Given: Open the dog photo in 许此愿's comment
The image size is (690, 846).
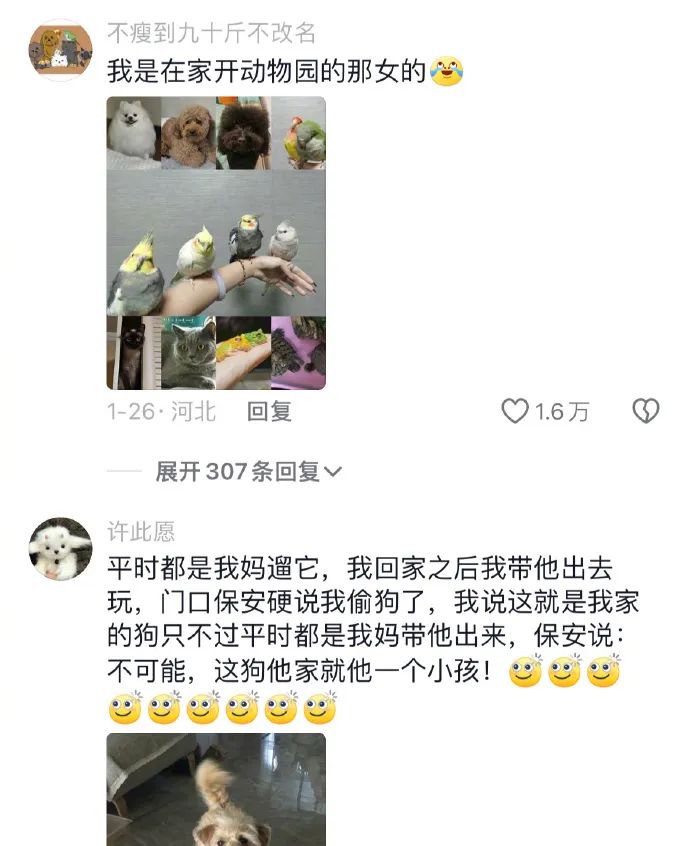Looking at the screenshot, I should pyautogui.click(x=216, y=789).
